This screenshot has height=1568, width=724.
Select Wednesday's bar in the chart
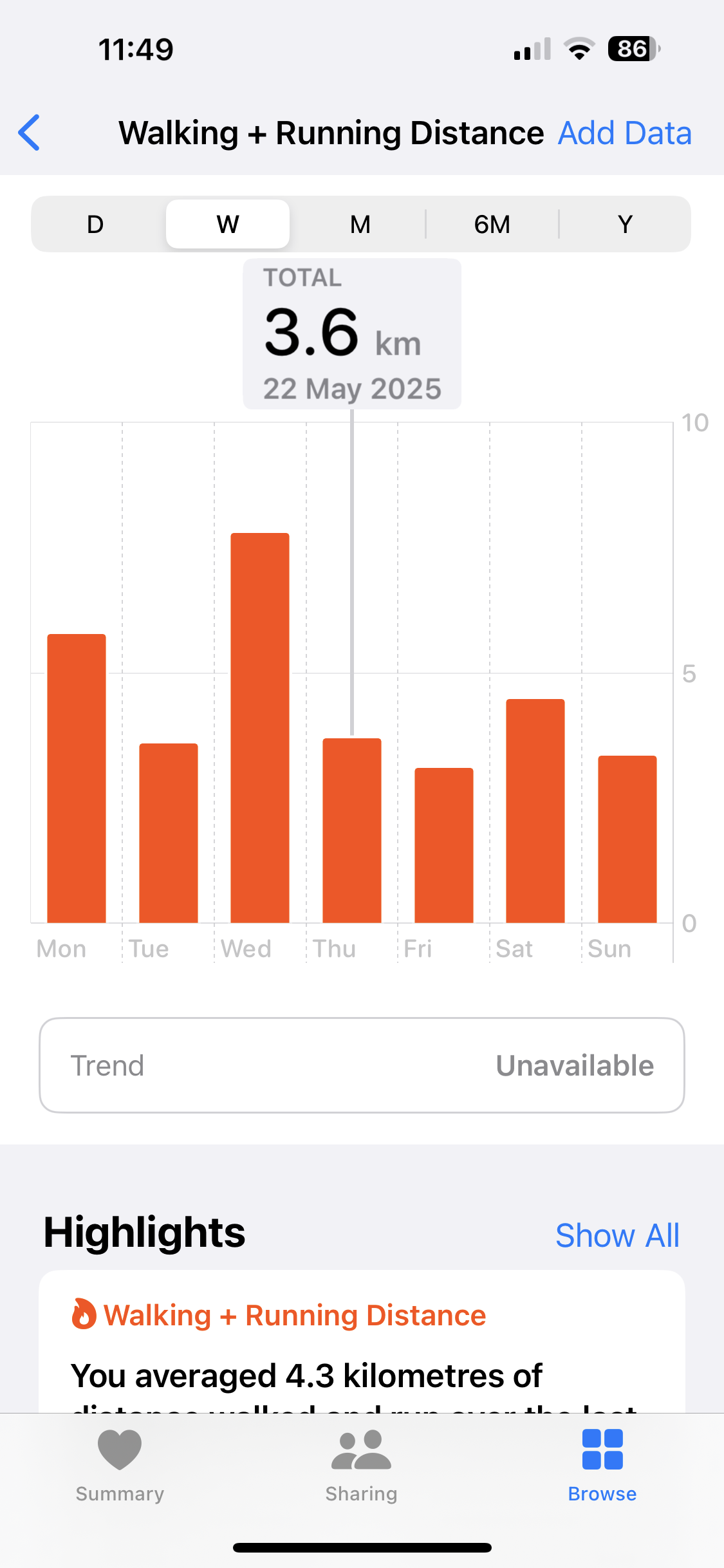pyautogui.click(x=260, y=728)
